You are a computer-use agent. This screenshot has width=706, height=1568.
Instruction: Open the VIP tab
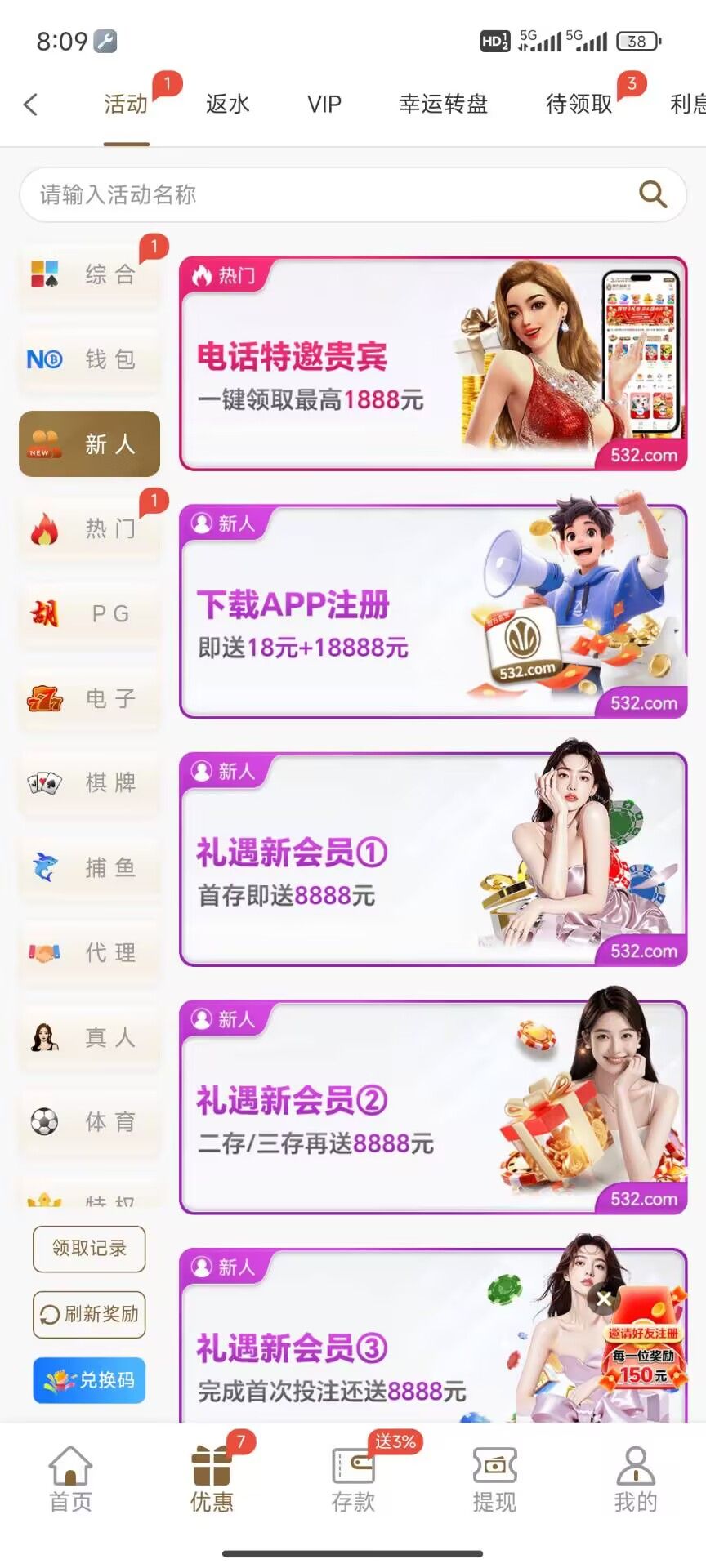324,105
